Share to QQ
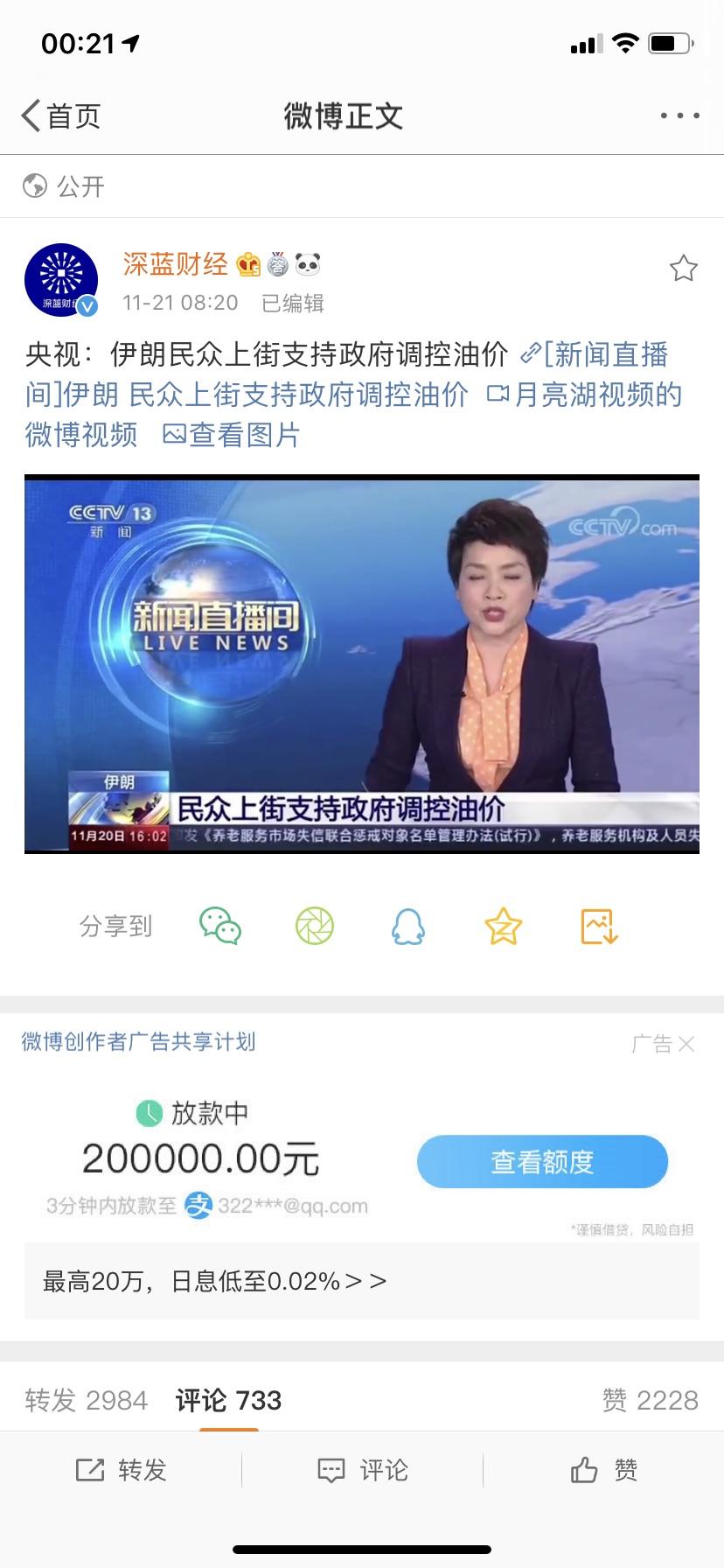Screen dimensions: 724x1568 [408, 926]
